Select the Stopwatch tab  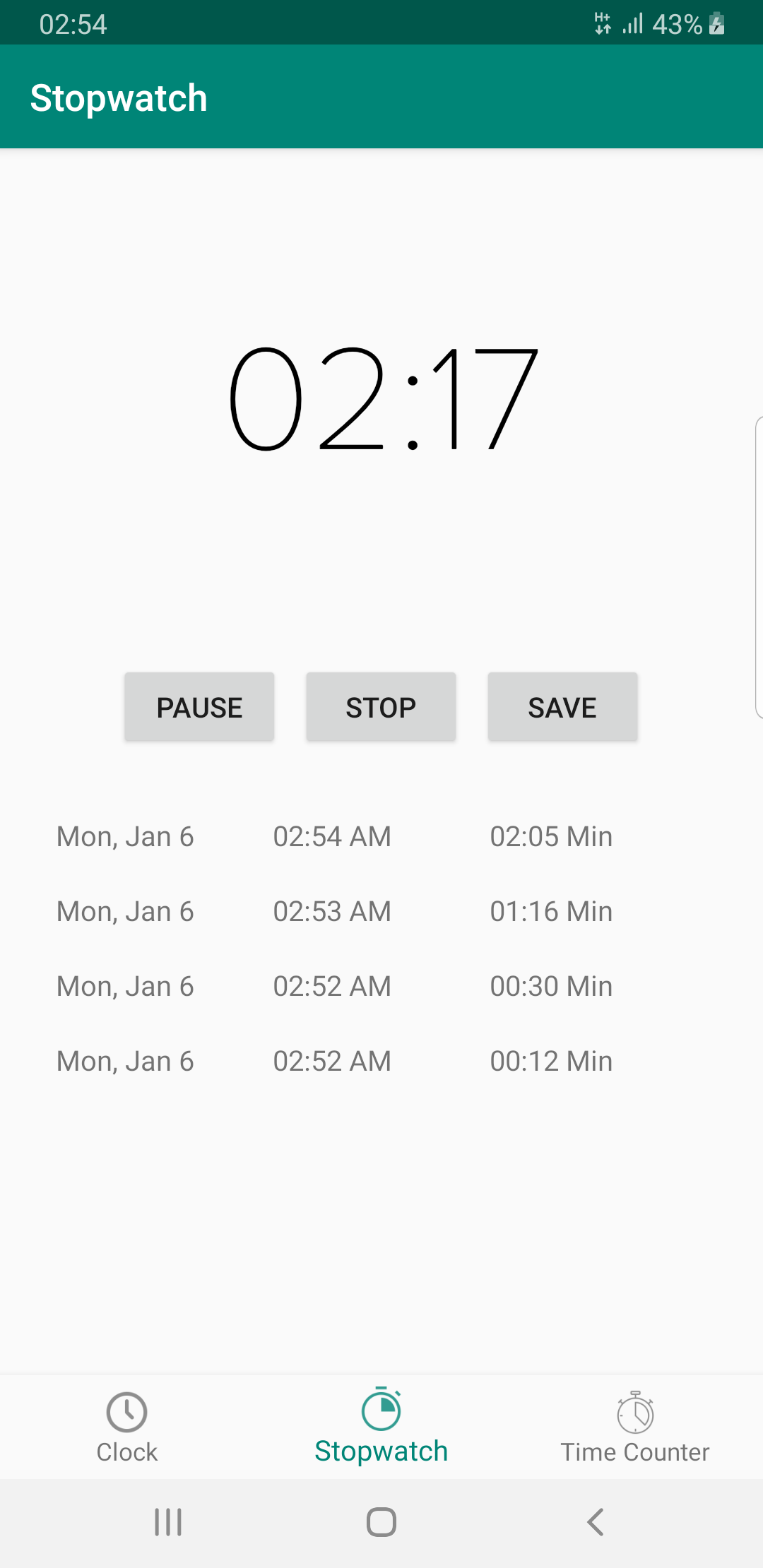pyautogui.click(x=381, y=1427)
